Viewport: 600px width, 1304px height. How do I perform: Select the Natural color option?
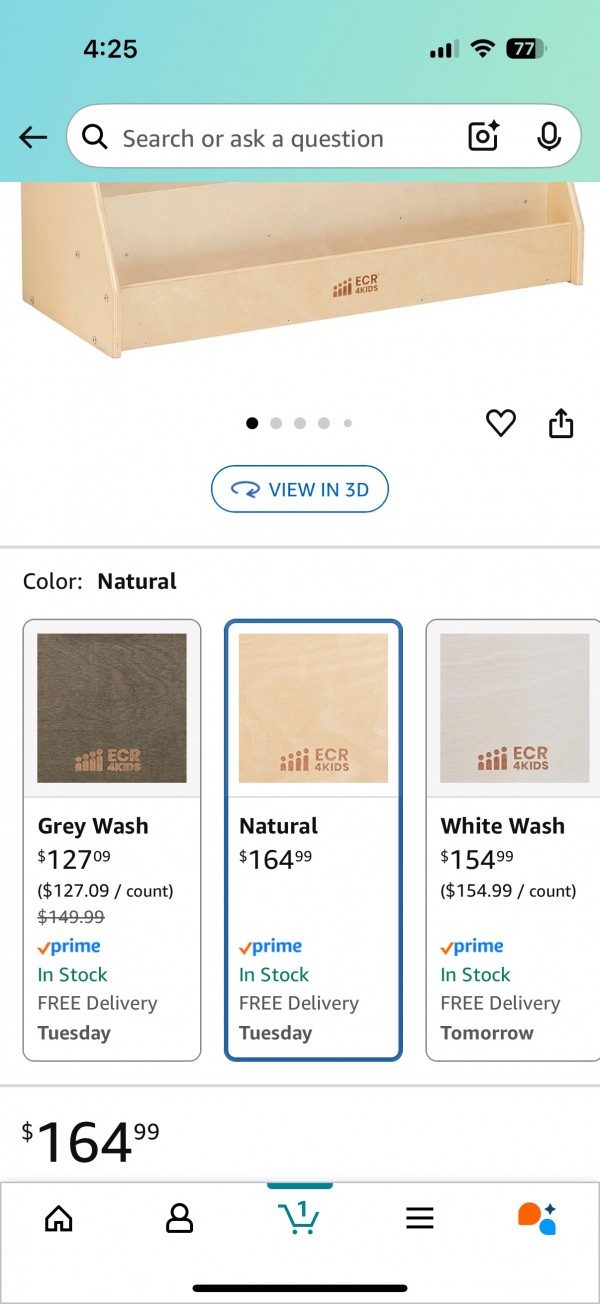[313, 840]
